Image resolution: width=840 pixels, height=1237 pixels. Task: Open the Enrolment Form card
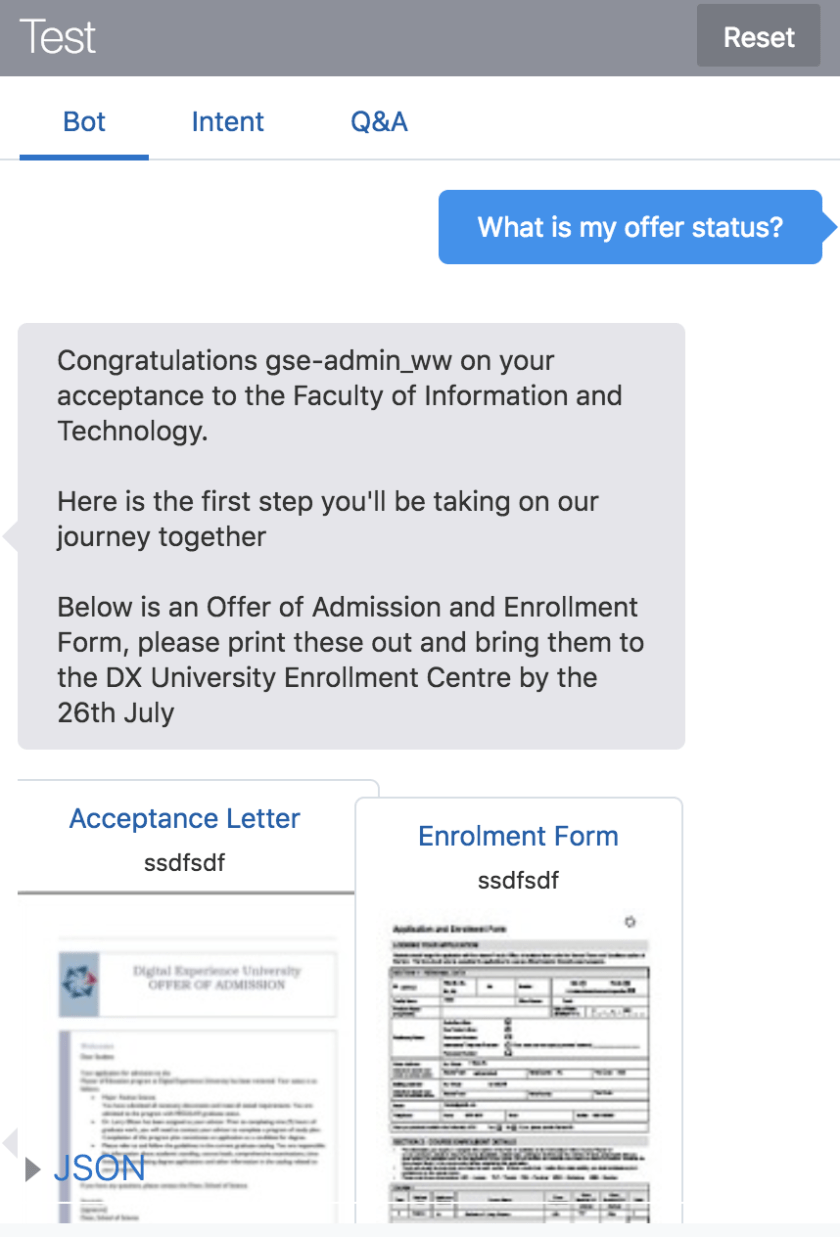[518, 837]
